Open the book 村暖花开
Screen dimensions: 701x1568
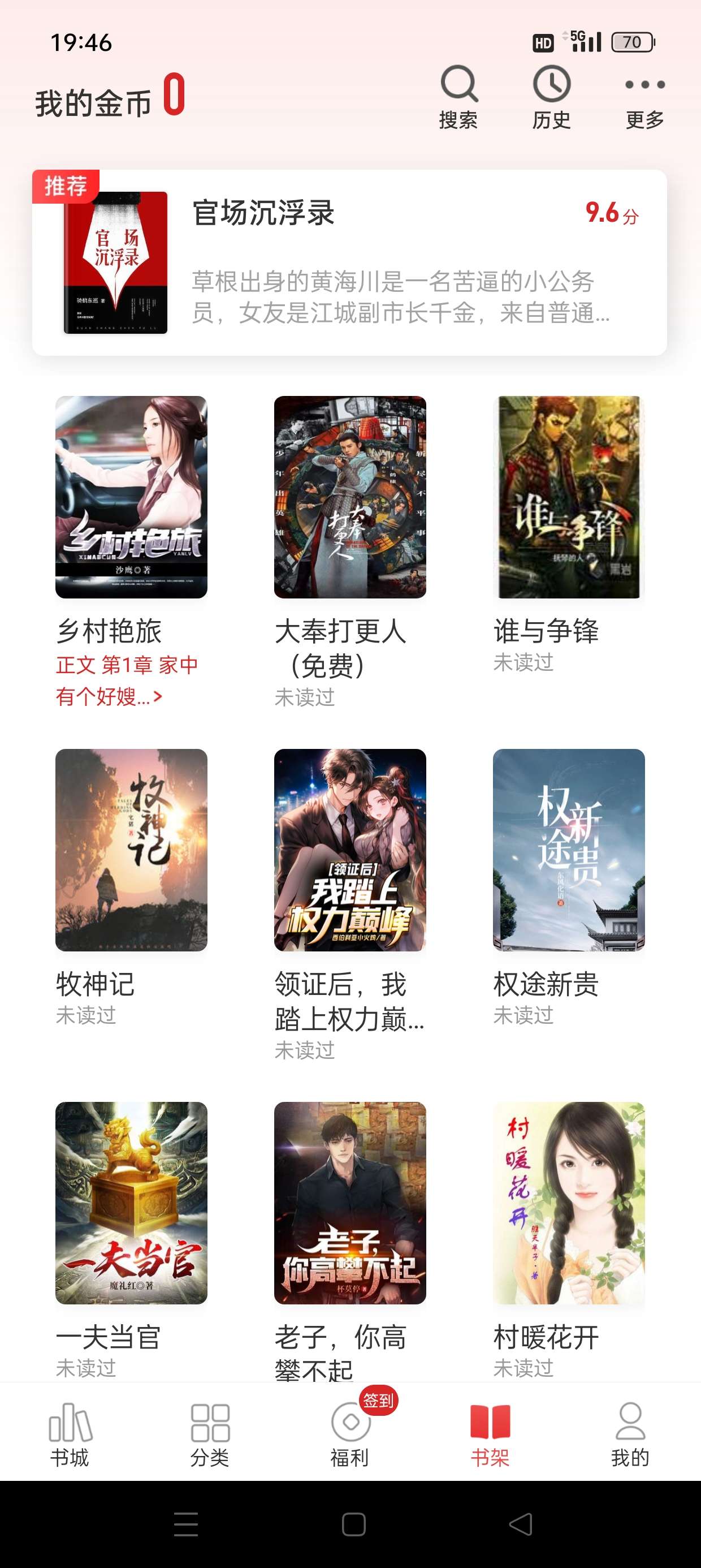pyautogui.click(x=568, y=1203)
